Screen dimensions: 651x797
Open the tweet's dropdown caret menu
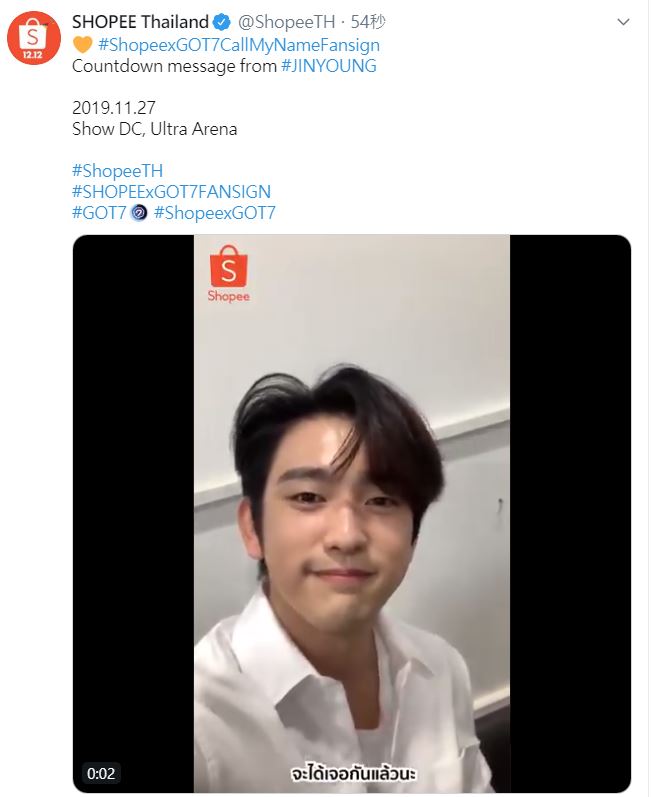pyautogui.click(x=623, y=22)
